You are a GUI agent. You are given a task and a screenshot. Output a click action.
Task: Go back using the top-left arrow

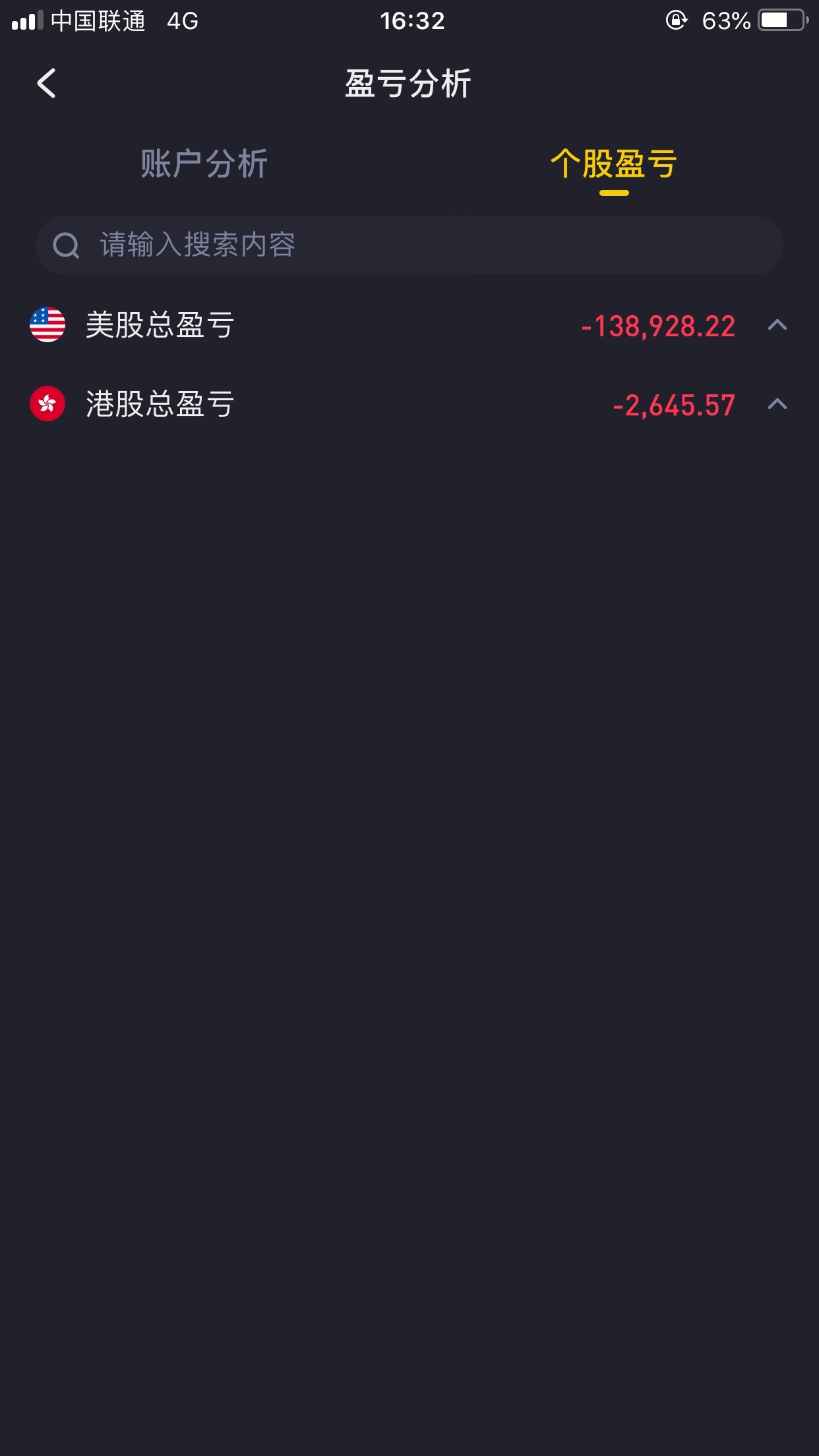tap(46, 84)
